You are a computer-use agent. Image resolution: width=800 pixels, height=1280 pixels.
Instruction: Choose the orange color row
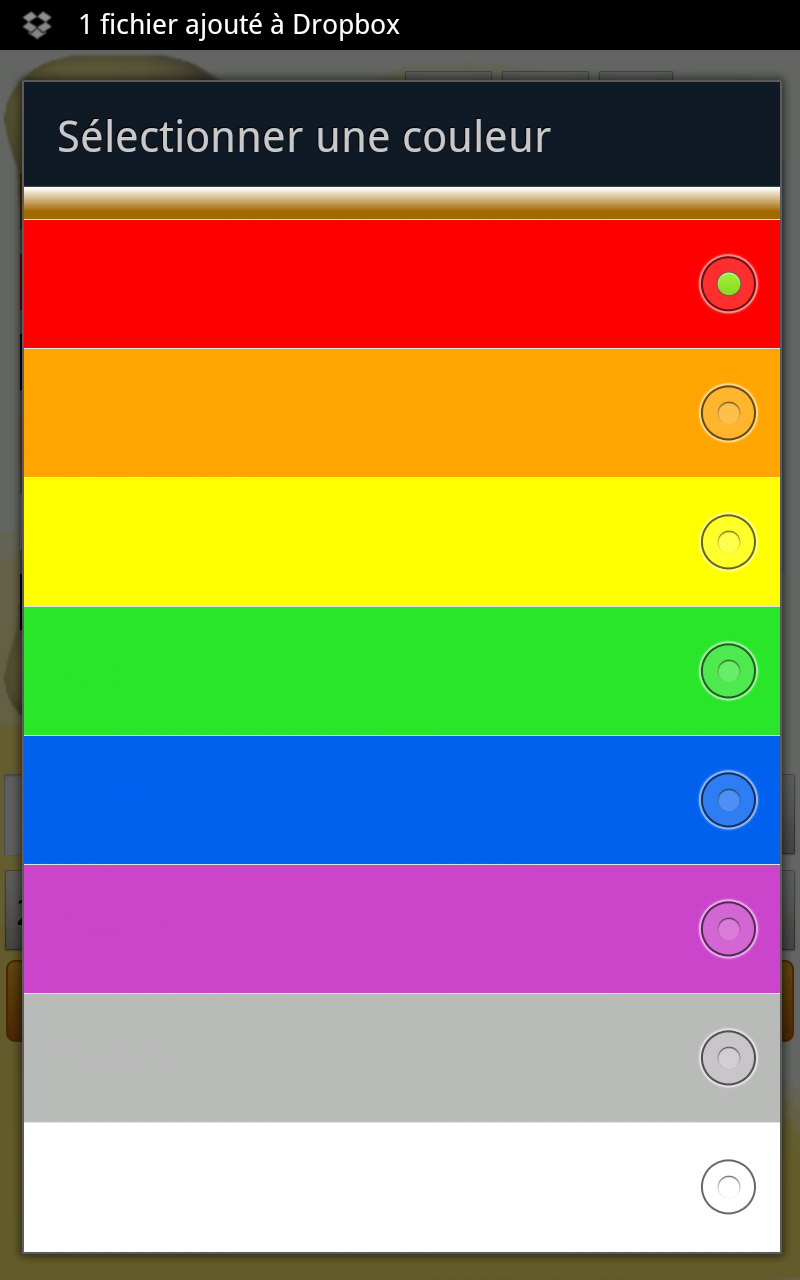(x=401, y=413)
